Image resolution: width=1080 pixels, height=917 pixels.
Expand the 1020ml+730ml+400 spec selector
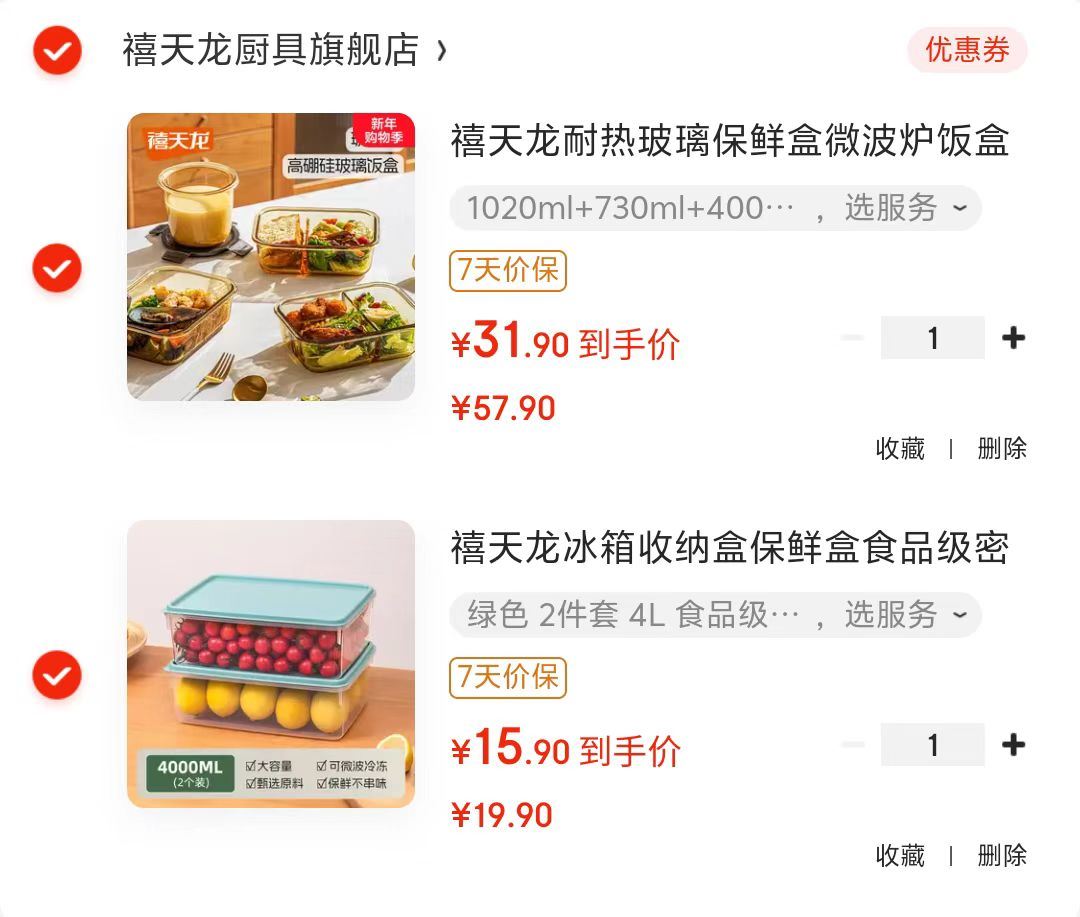(x=715, y=208)
